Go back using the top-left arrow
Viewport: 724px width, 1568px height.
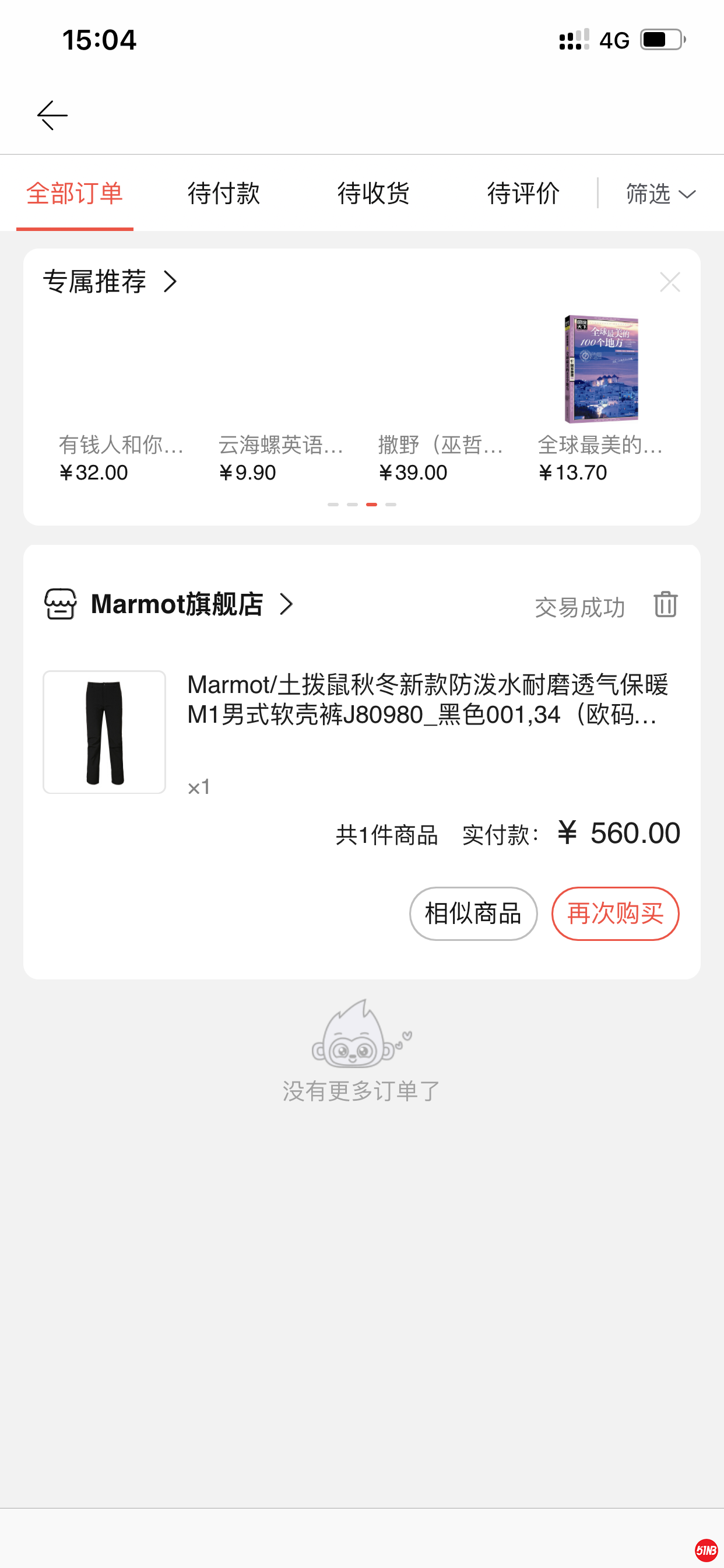point(52,115)
